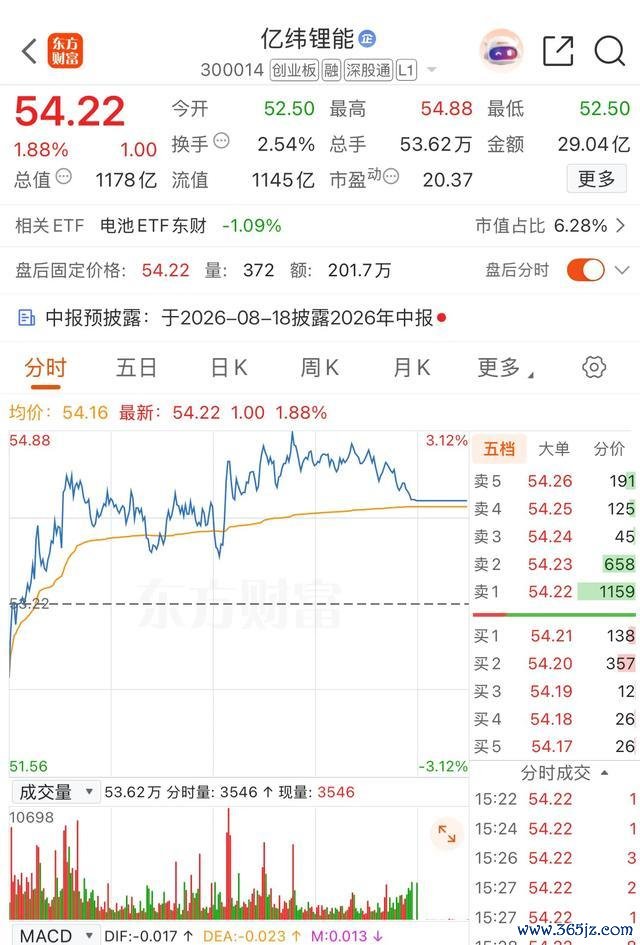The image size is (640, 945).
Task: Turn off the 盘后分时 switch
Action: click(x=585, y=270)
